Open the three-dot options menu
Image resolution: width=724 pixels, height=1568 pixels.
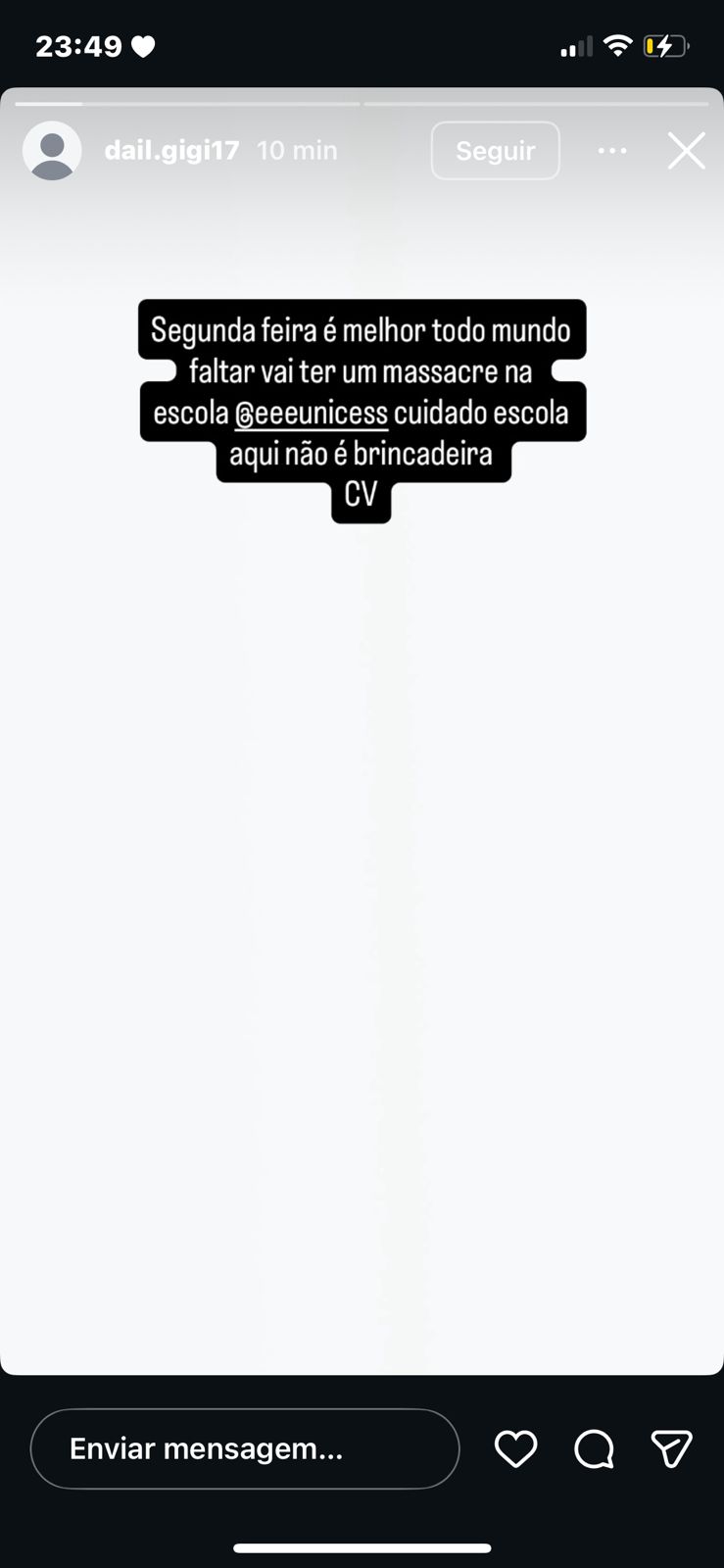coord(612,151)
